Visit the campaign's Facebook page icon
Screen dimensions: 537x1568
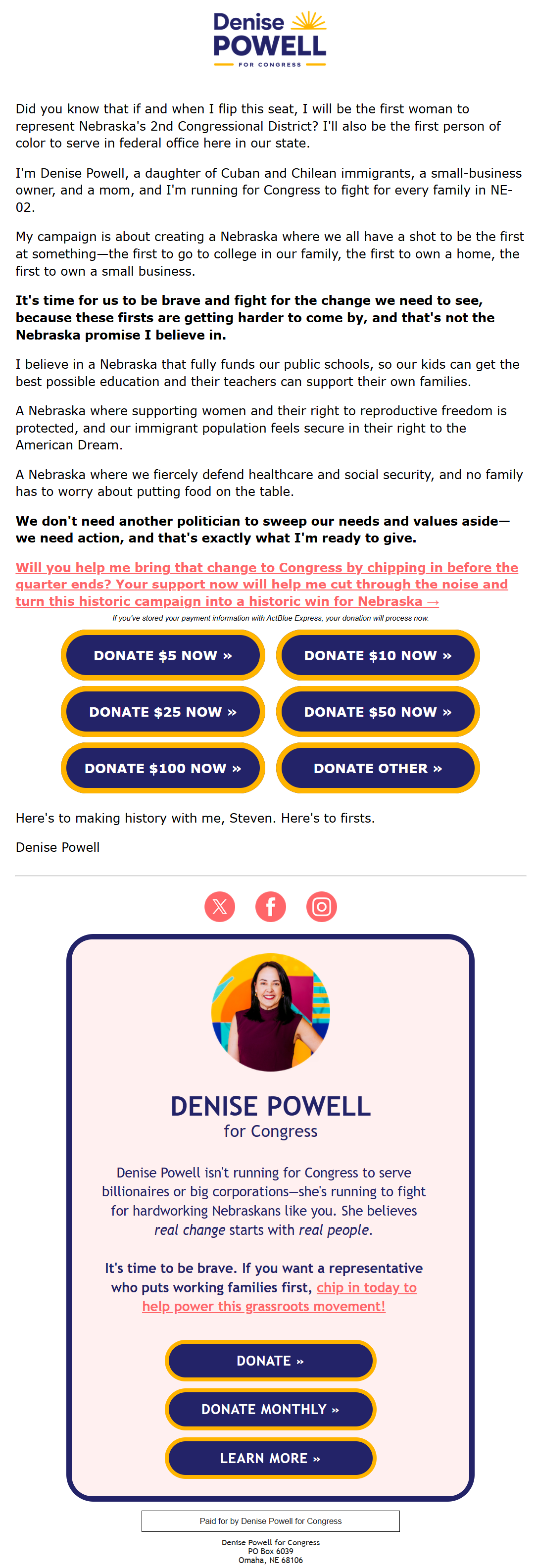tap(270, 906)
